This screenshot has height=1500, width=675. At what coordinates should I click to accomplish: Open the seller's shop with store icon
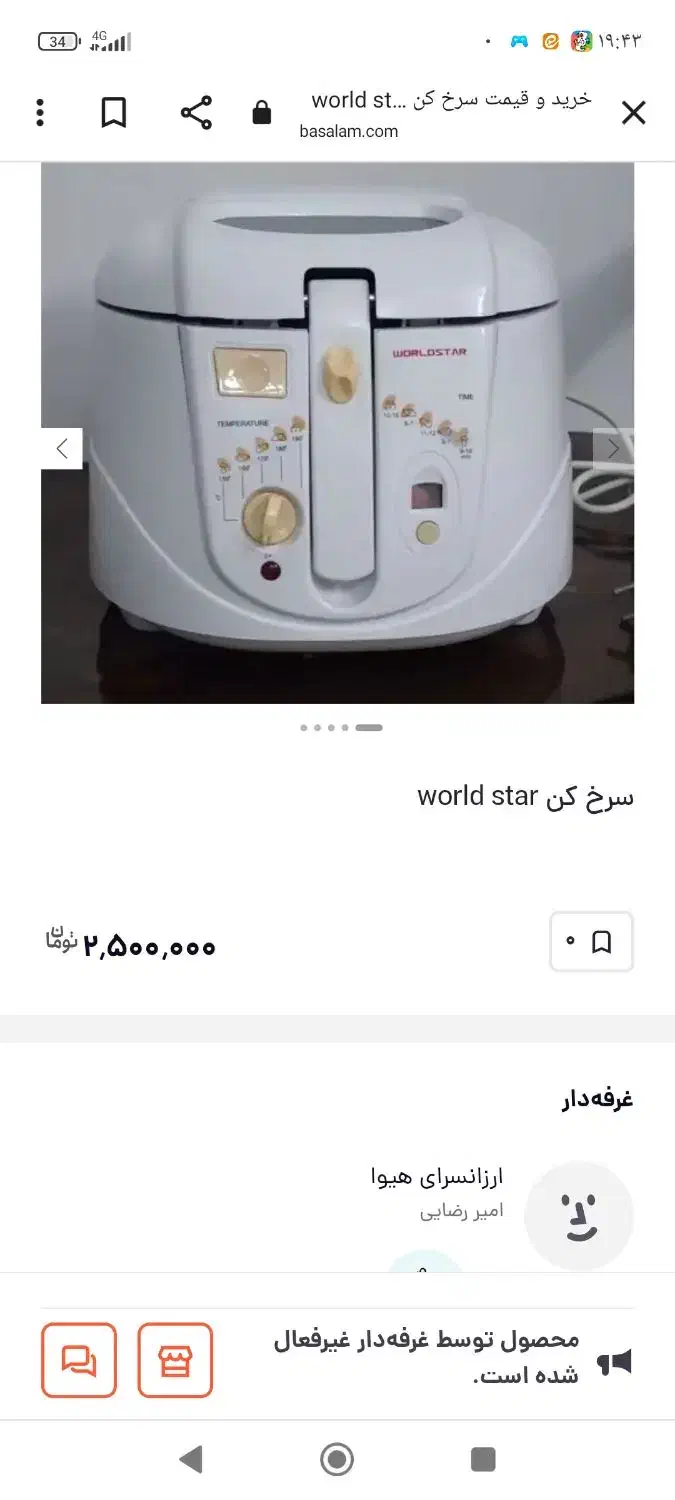pos(175,1360)
